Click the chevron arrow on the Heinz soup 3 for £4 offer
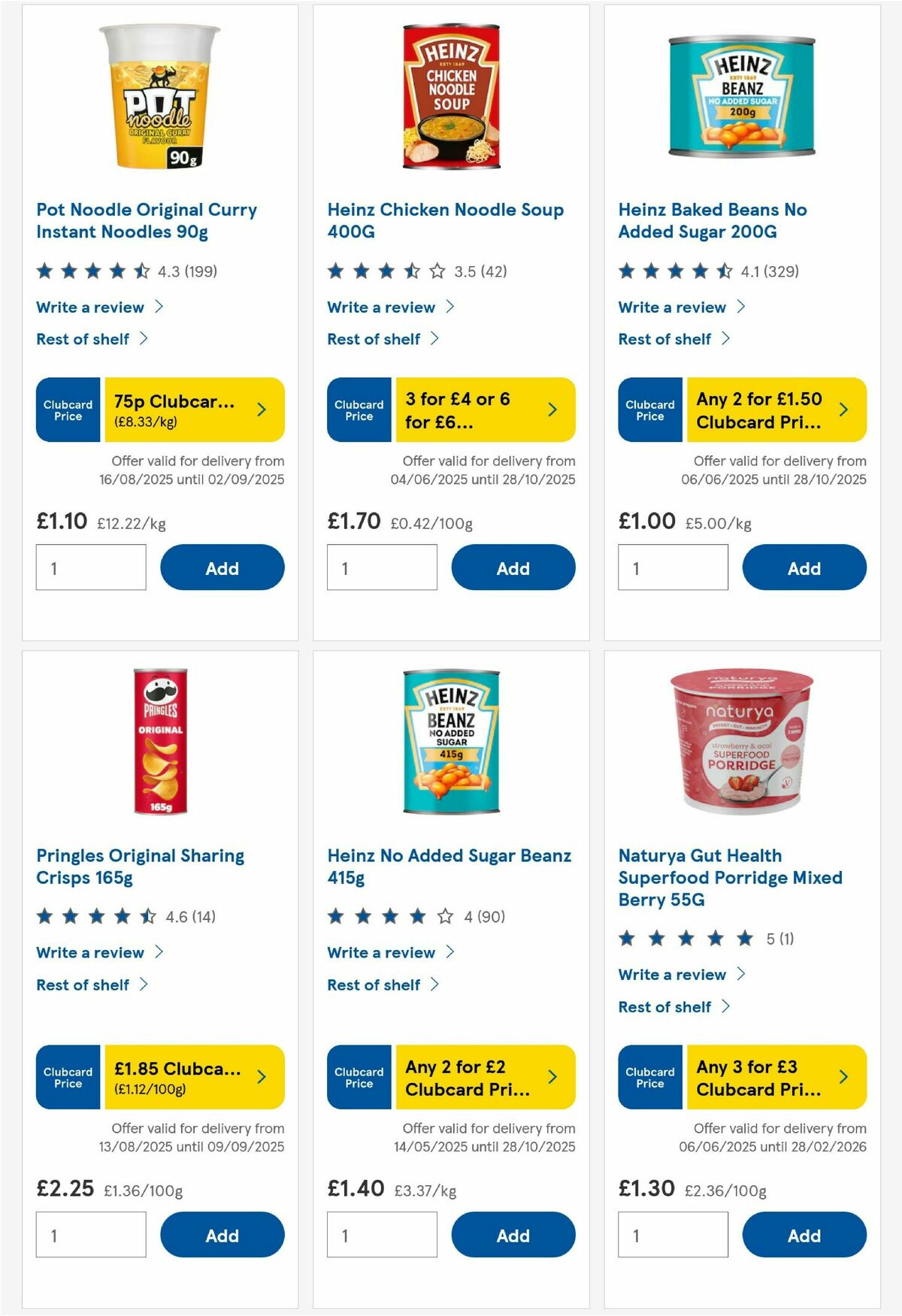Image resolution: width=902 pixels, height=1316 pixels. click(552, 409)
